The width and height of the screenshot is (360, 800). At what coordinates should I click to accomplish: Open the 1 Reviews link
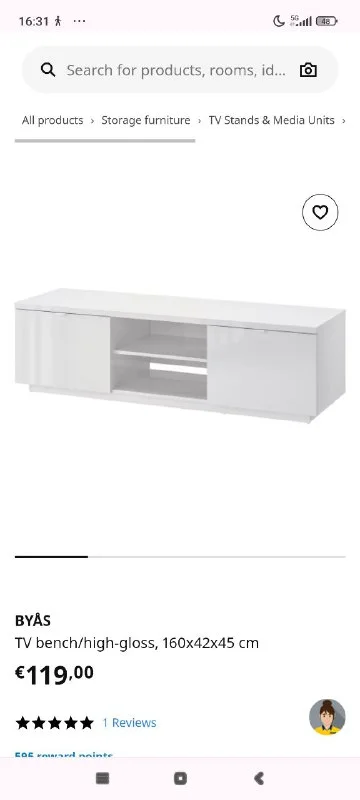129,723
